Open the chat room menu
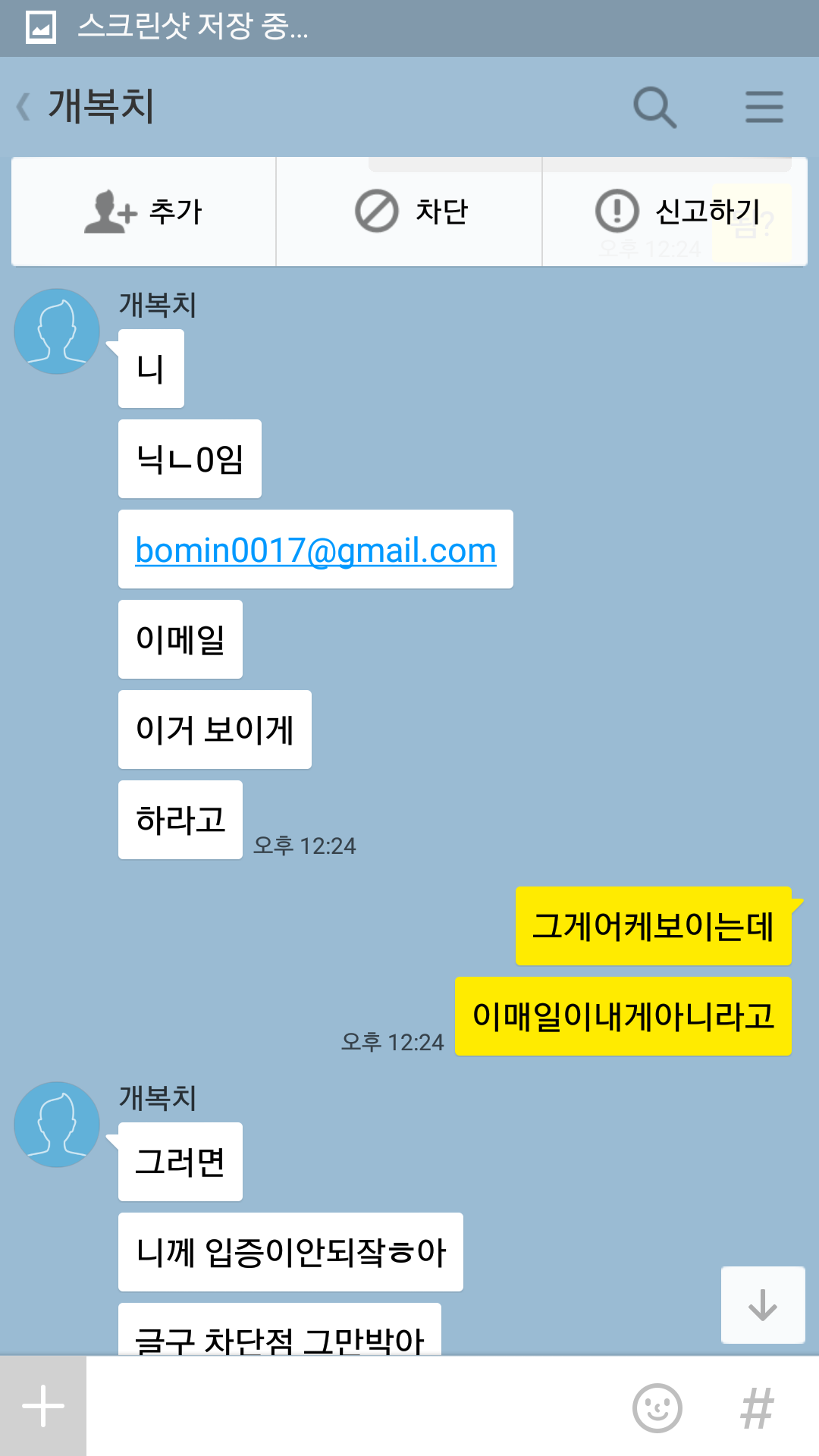 764,107
